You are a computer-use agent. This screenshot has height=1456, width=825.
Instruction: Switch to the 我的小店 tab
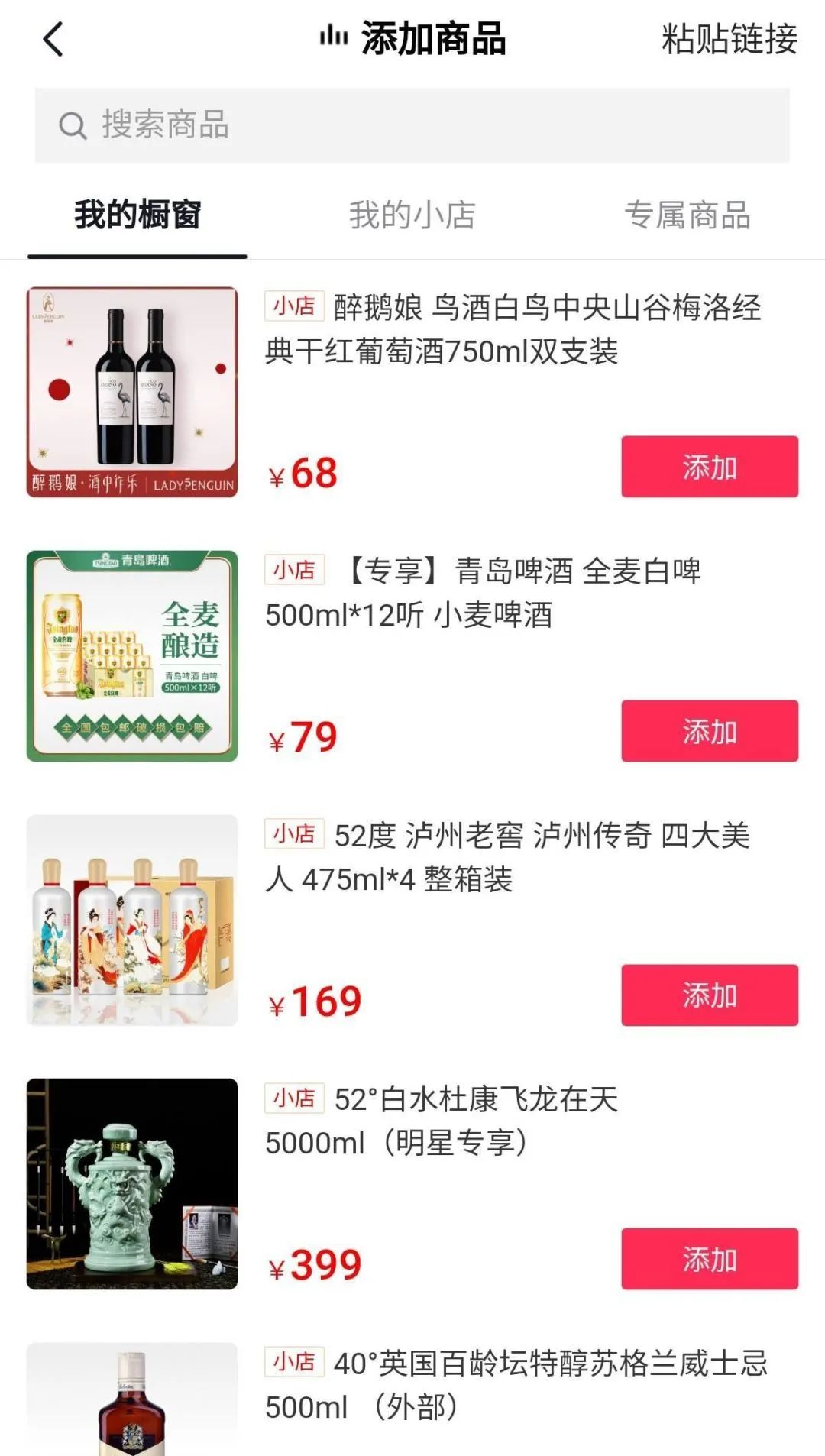(x=412, y=217)
